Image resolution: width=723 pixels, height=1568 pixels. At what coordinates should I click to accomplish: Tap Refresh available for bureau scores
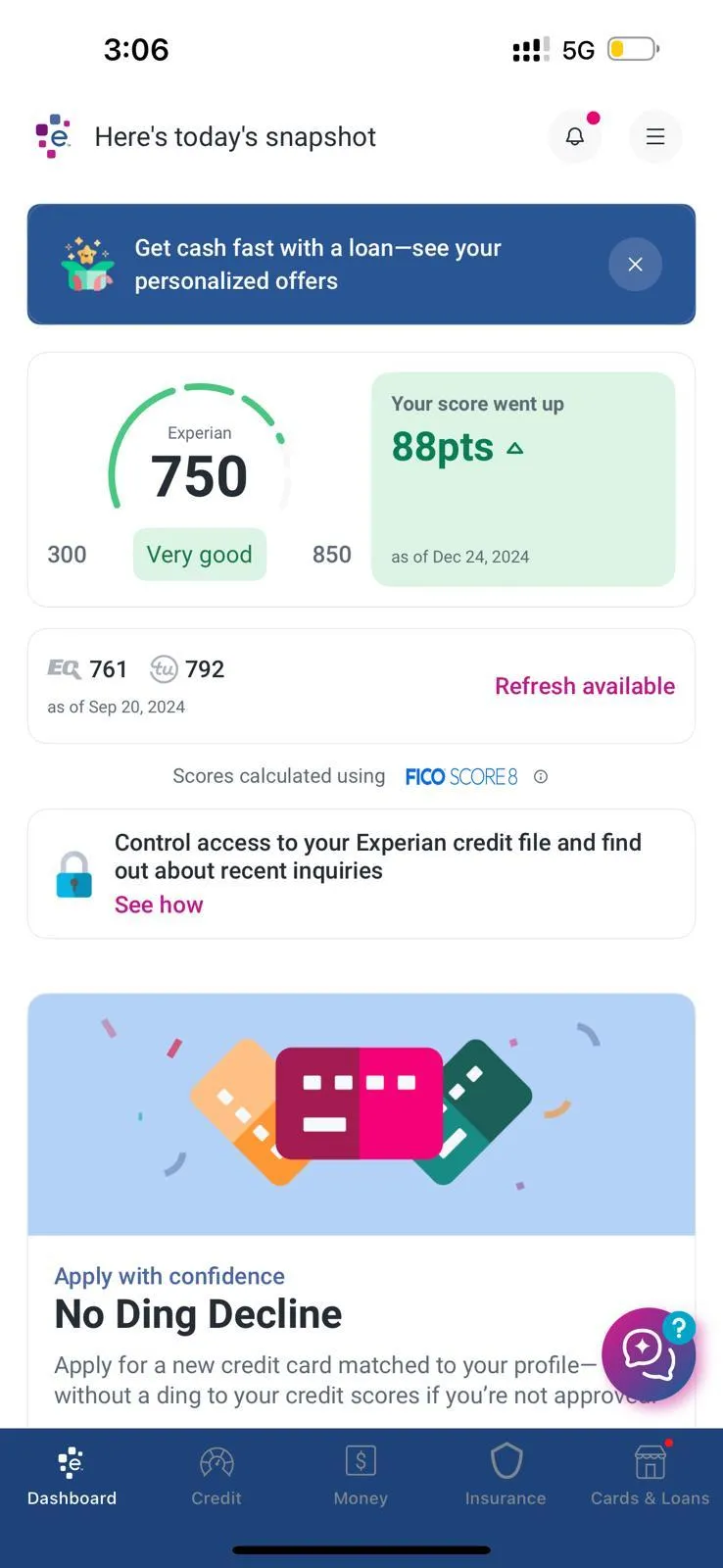point(584,686)
